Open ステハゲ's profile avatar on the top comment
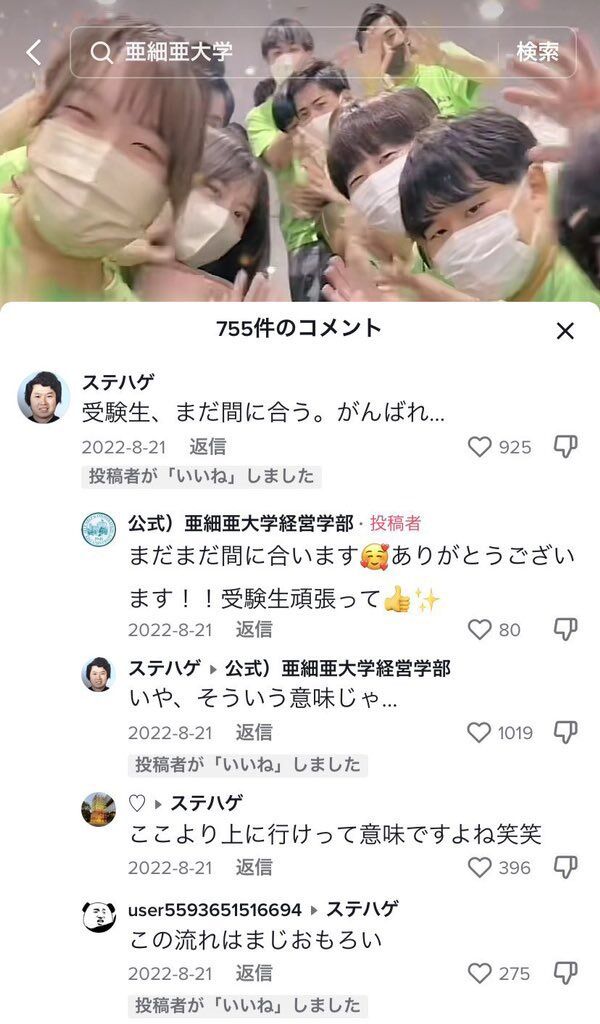The image size is (600, 1024). tap(43, 397)
